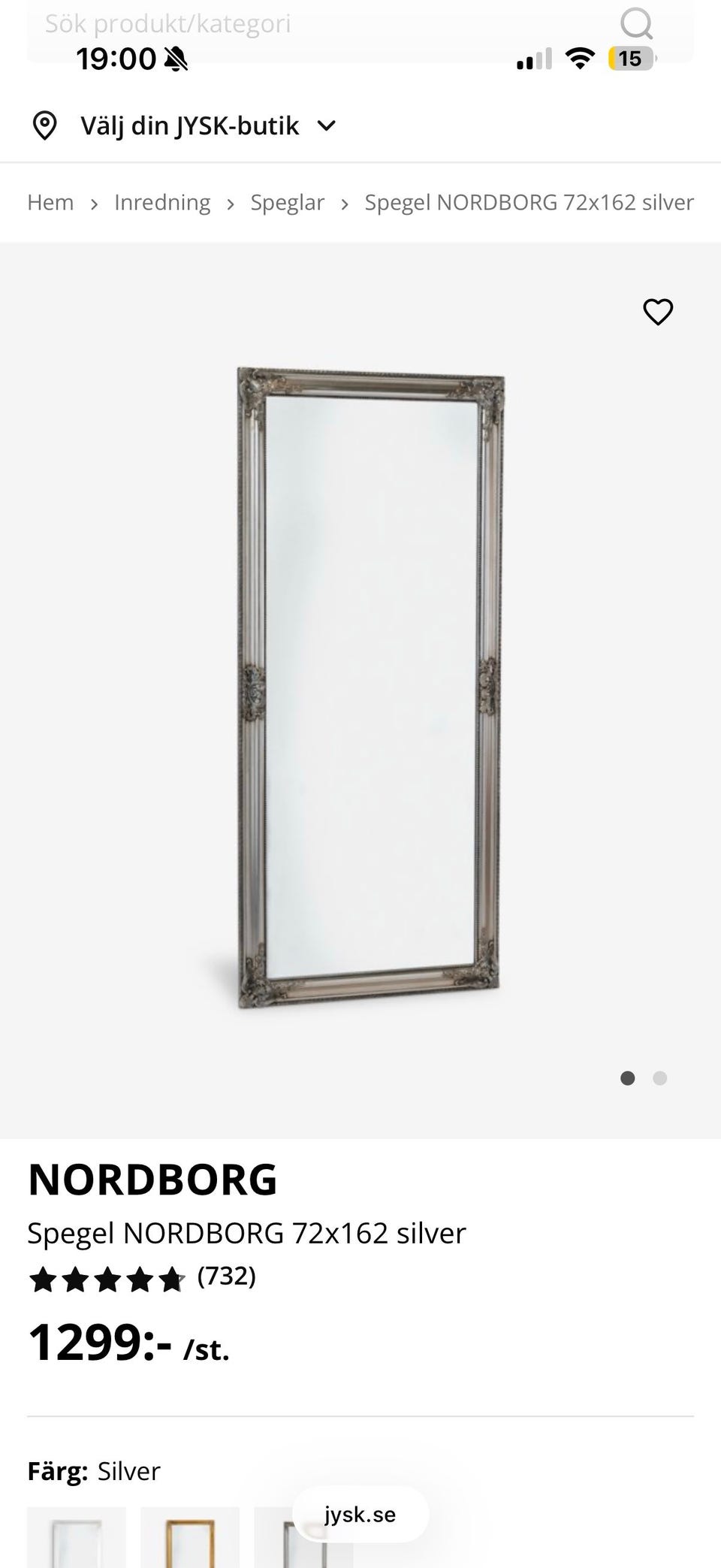Navigate to Inredning category
721x1568 pixels.
click(x=162, y=202)
